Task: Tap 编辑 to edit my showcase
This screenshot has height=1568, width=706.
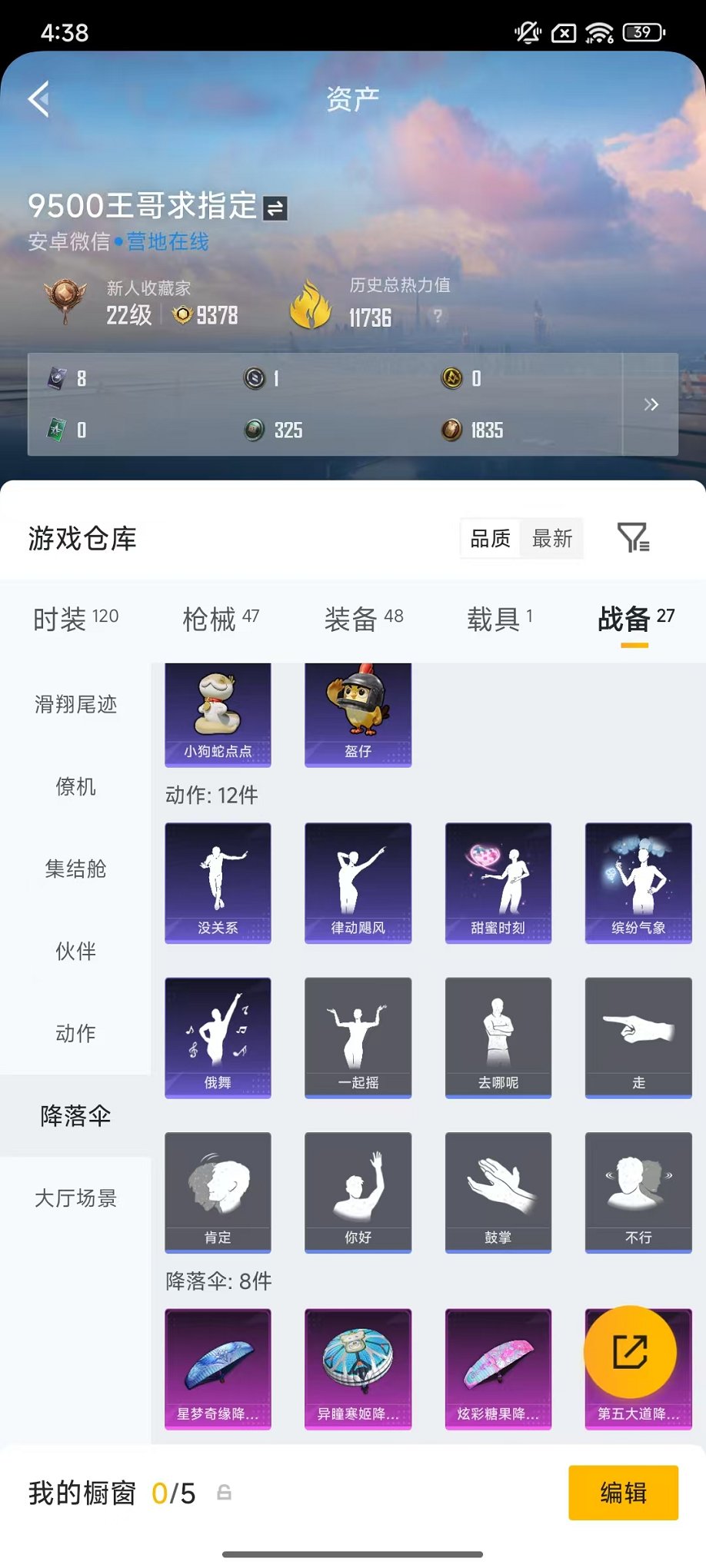Action: tap(623, 1493)
